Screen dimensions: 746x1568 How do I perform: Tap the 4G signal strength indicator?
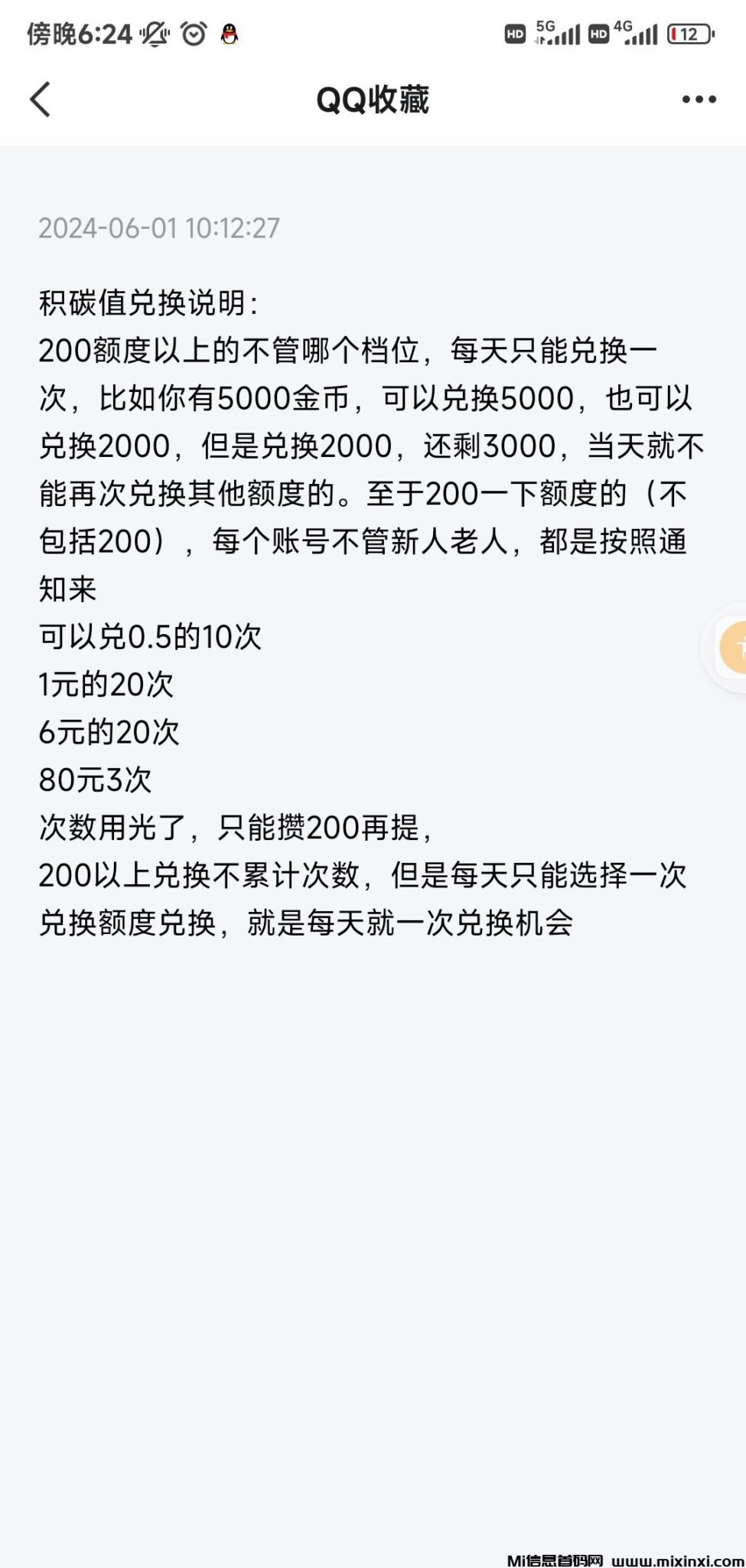pos(641,34)
